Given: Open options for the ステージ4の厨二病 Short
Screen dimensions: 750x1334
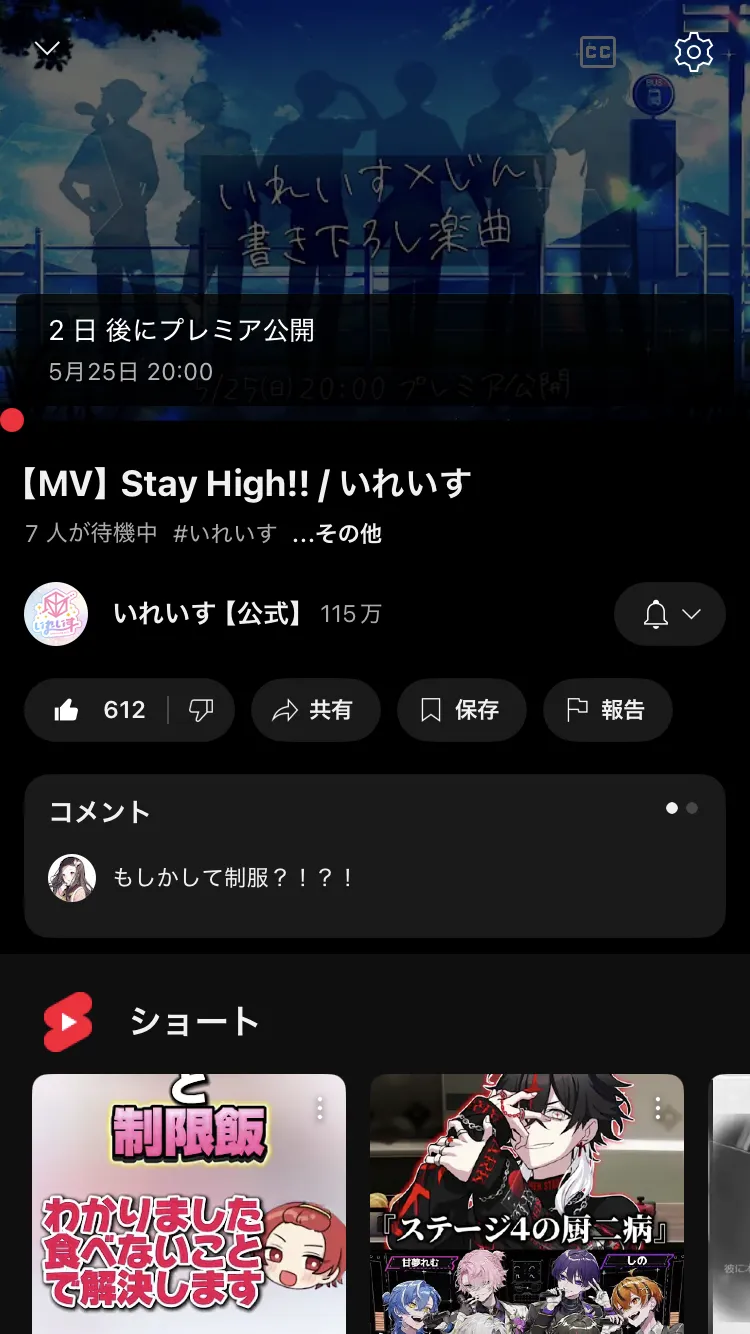Looking at the screenshot, I should point(658,1108).
